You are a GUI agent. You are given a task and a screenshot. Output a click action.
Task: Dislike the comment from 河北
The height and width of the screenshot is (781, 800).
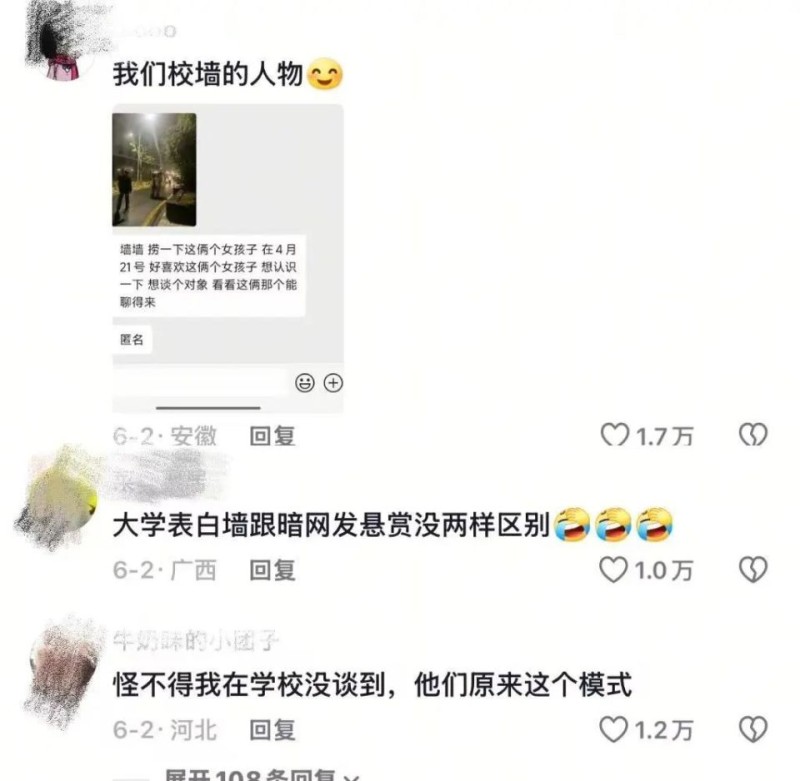752,729
